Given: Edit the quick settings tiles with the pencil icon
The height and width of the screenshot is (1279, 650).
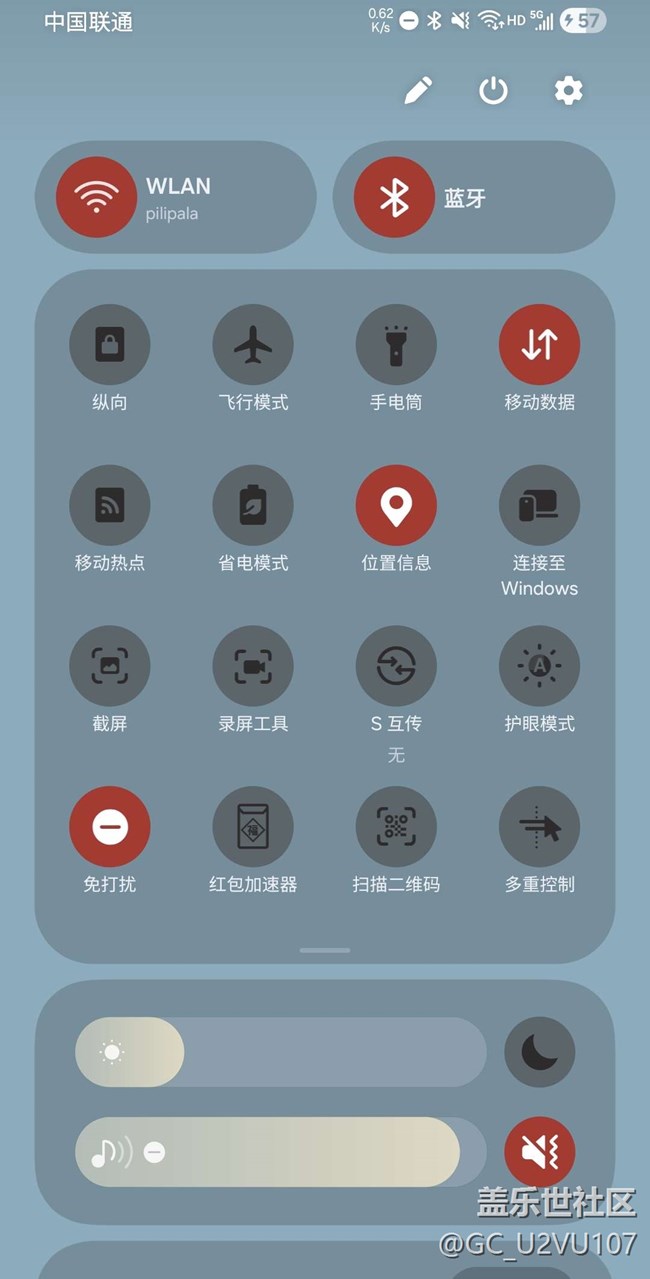Looking at the screenshot, I should tap(418, 91).
